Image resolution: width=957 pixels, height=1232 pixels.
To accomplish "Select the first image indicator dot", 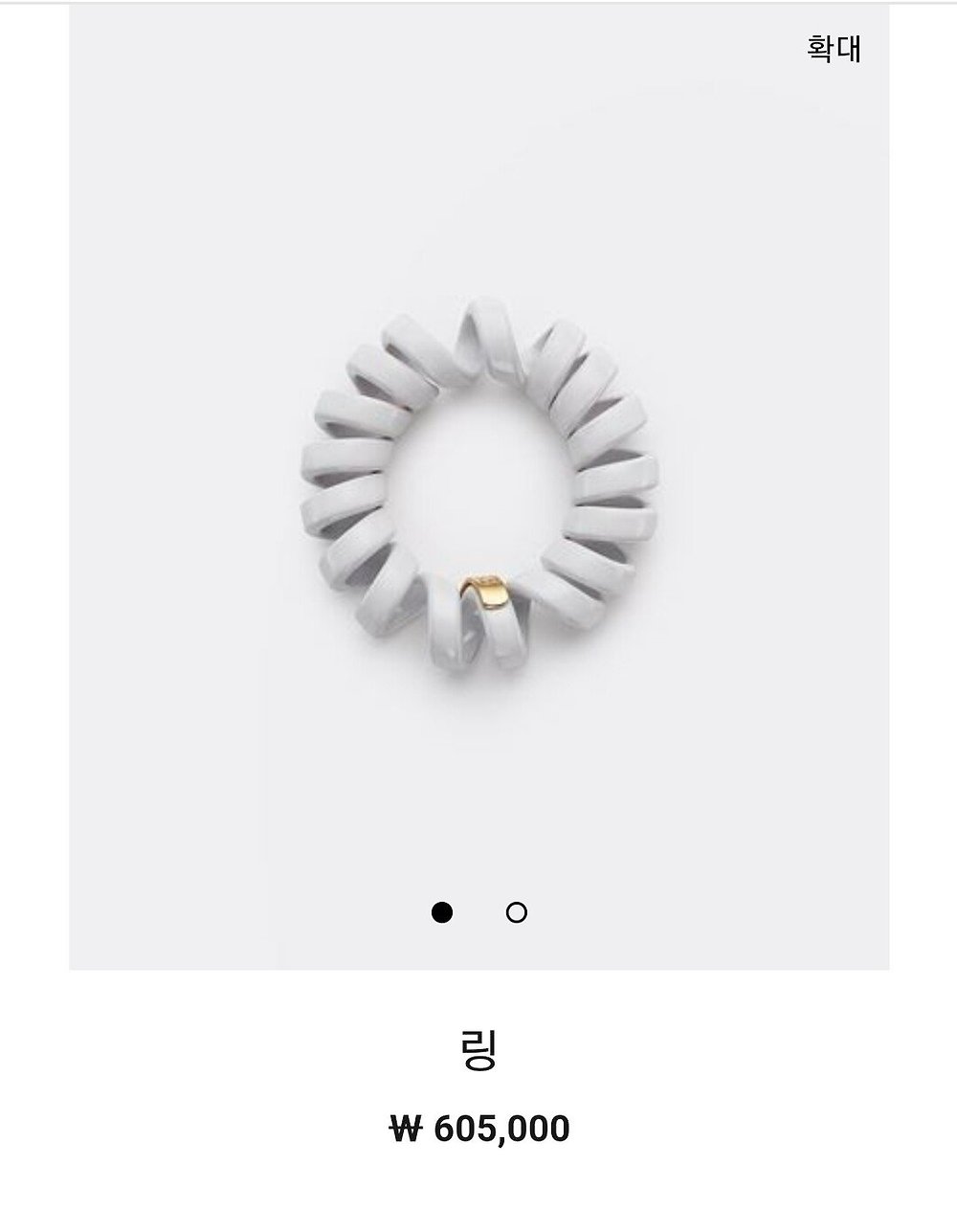I will tap(441, 912).
